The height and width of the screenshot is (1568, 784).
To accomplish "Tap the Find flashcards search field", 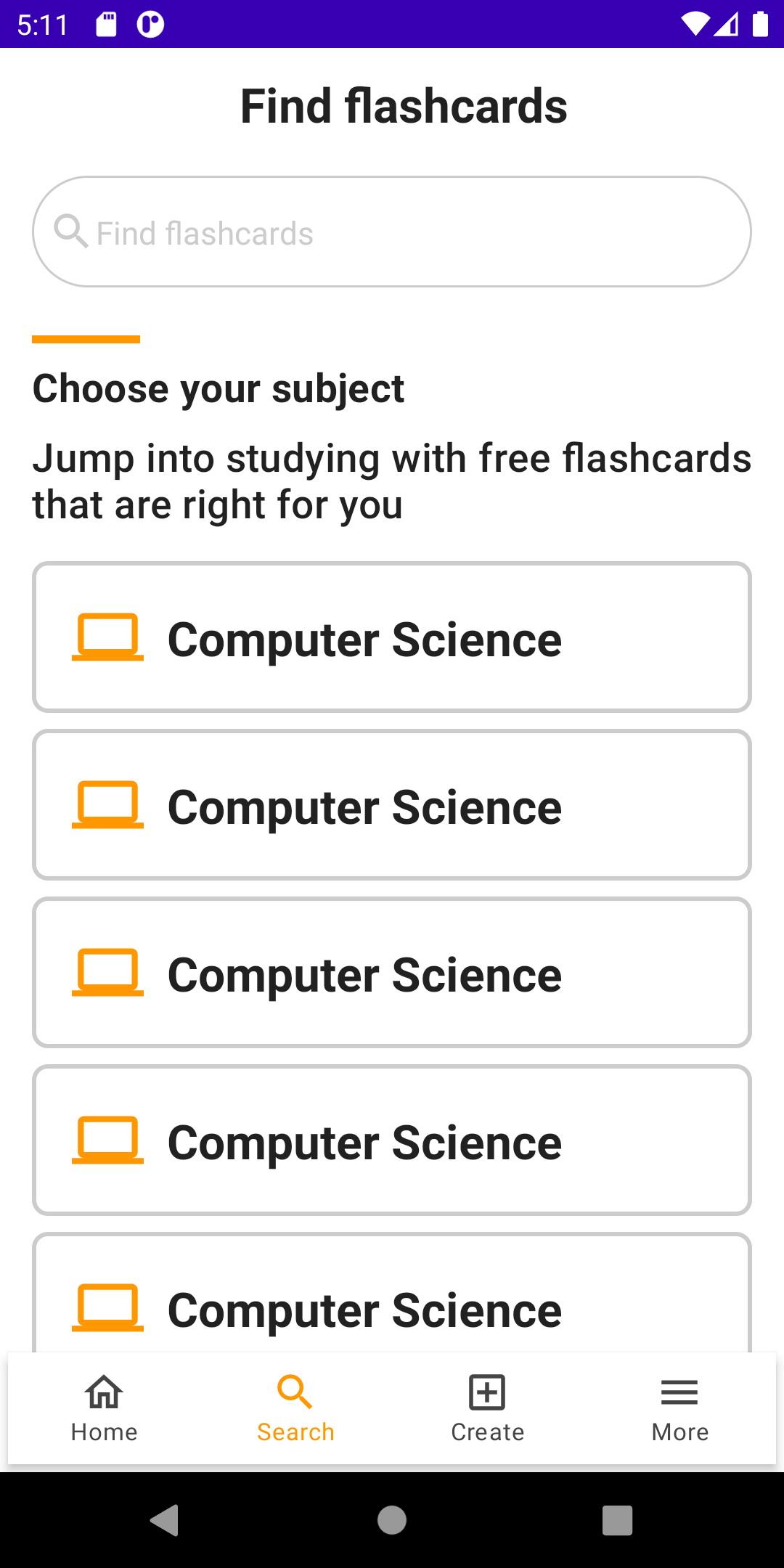I will click(392, 232).
